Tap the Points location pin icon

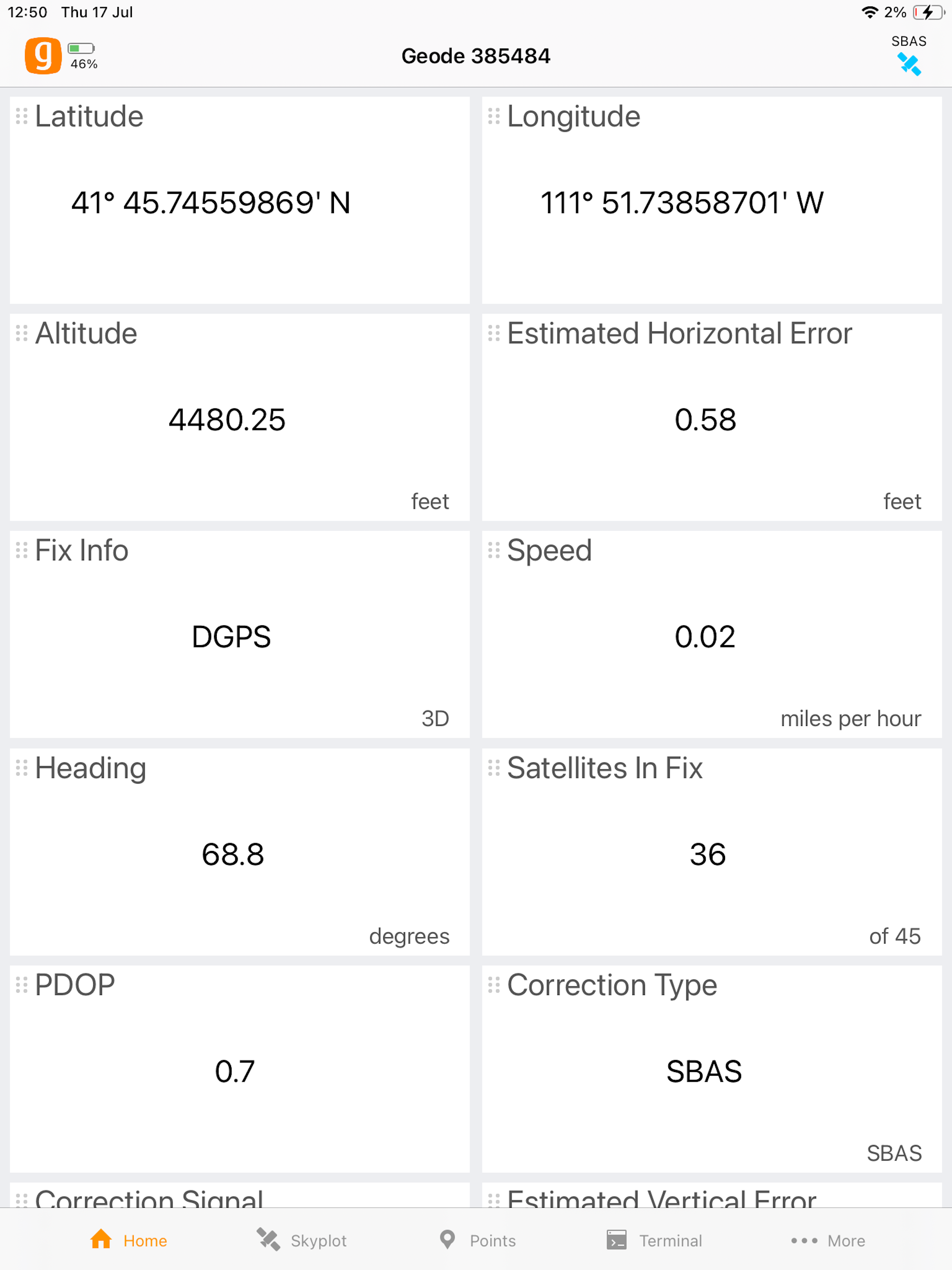point(447,1240)
